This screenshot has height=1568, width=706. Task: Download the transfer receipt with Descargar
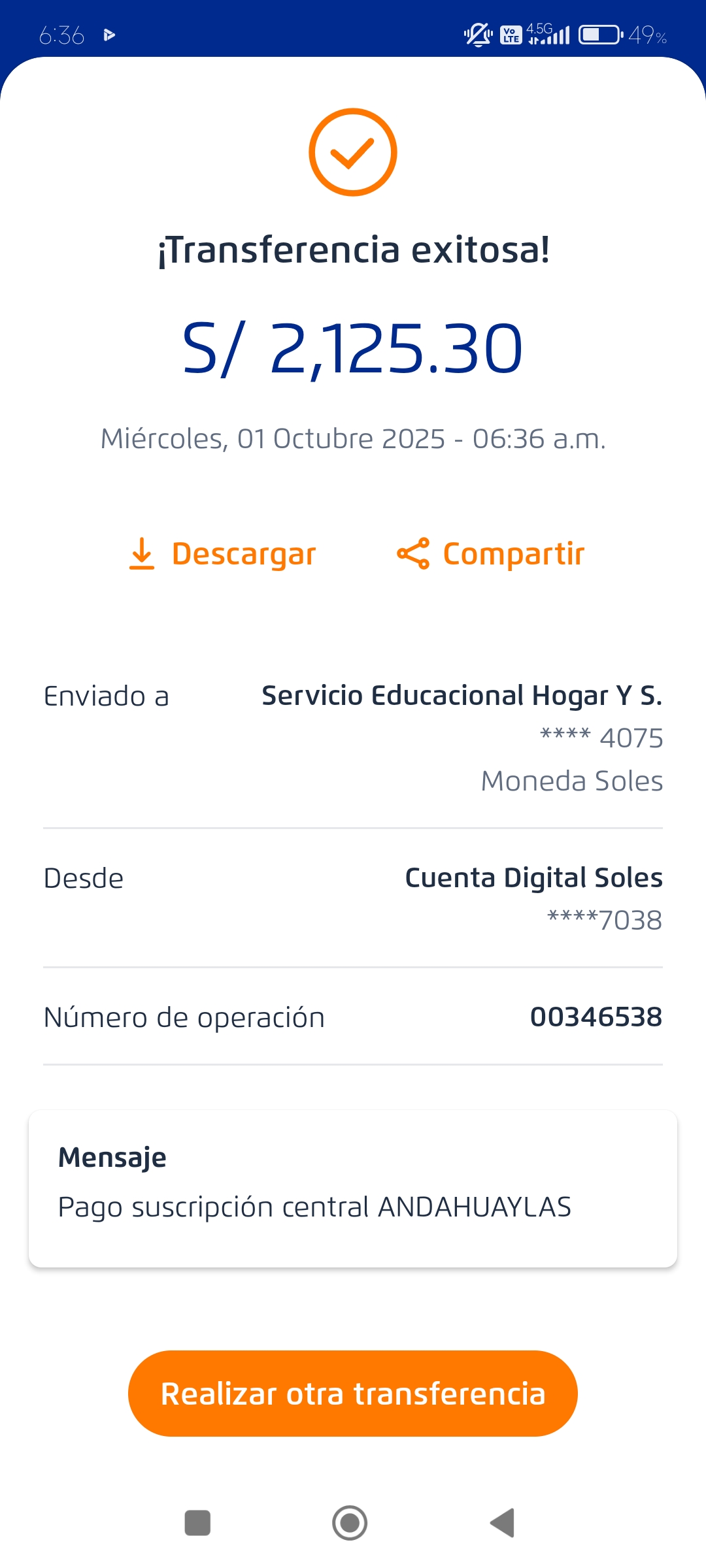(x=223, y=554)
